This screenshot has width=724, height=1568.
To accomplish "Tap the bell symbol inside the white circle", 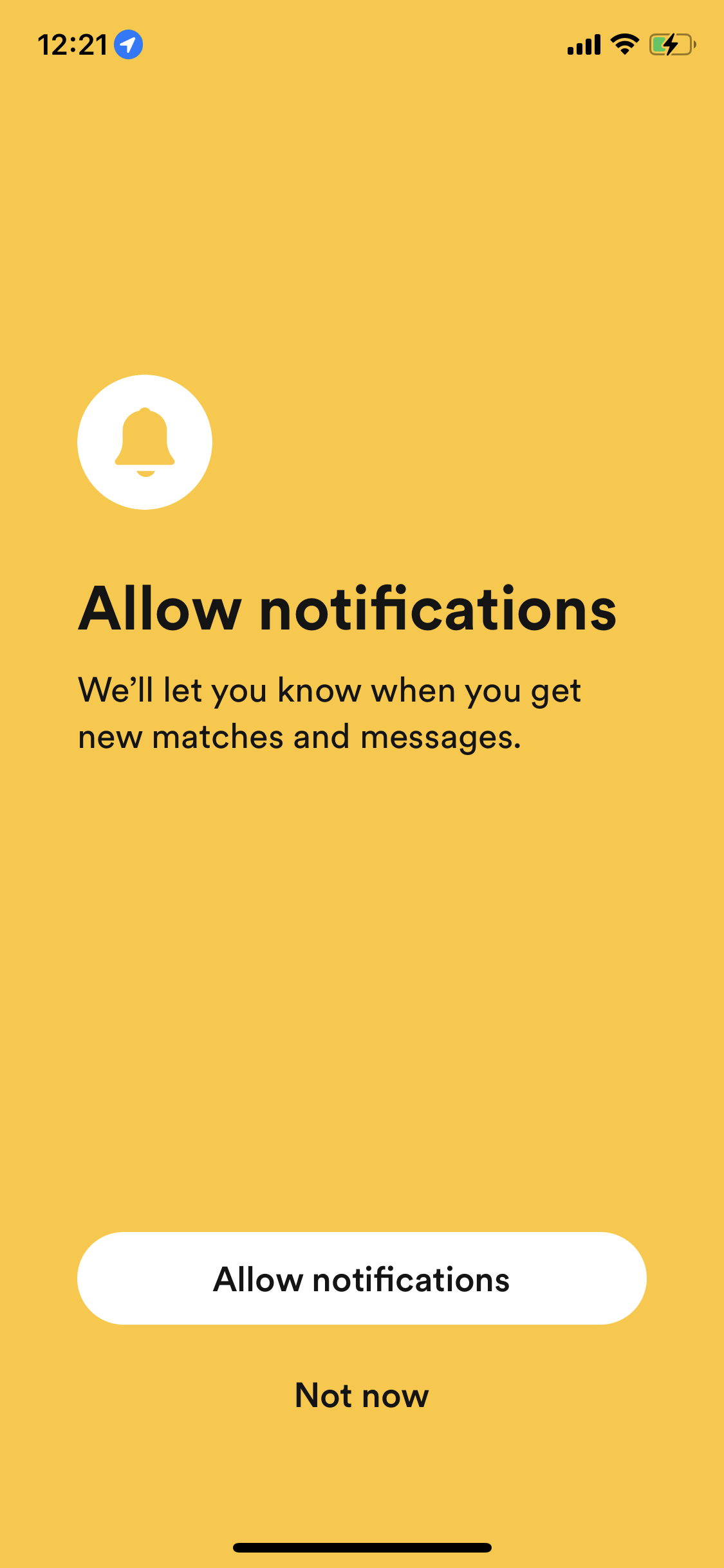I will tap(144, 442).
